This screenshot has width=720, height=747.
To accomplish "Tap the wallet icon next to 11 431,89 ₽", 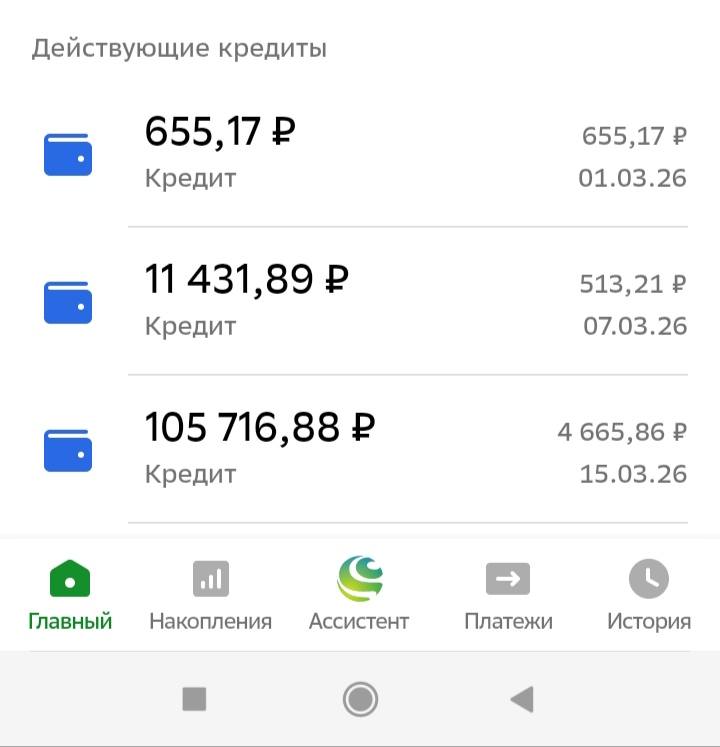I will 67,302.
